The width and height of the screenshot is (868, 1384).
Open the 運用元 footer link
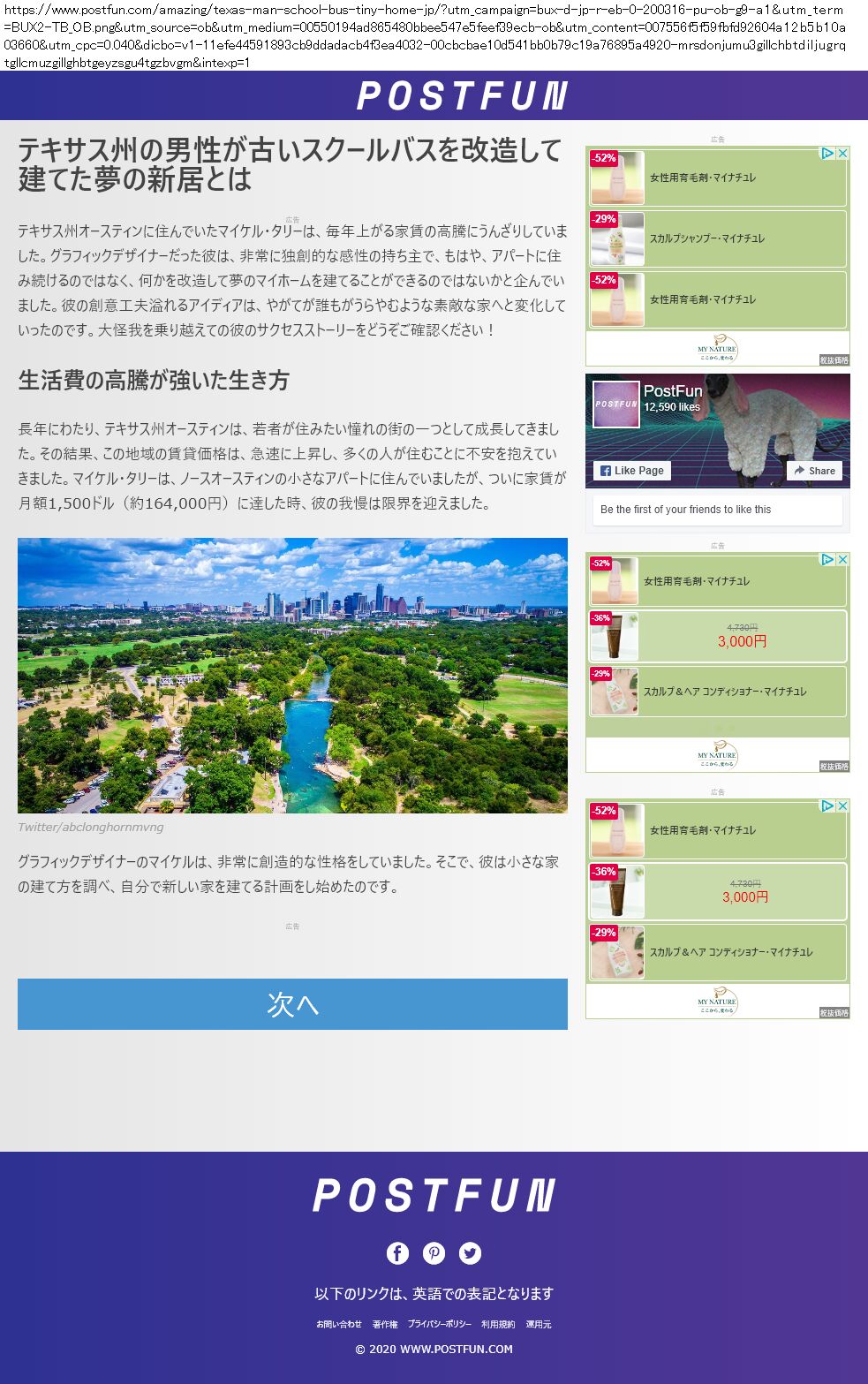pyautogui.click(x=539, y=1324)
